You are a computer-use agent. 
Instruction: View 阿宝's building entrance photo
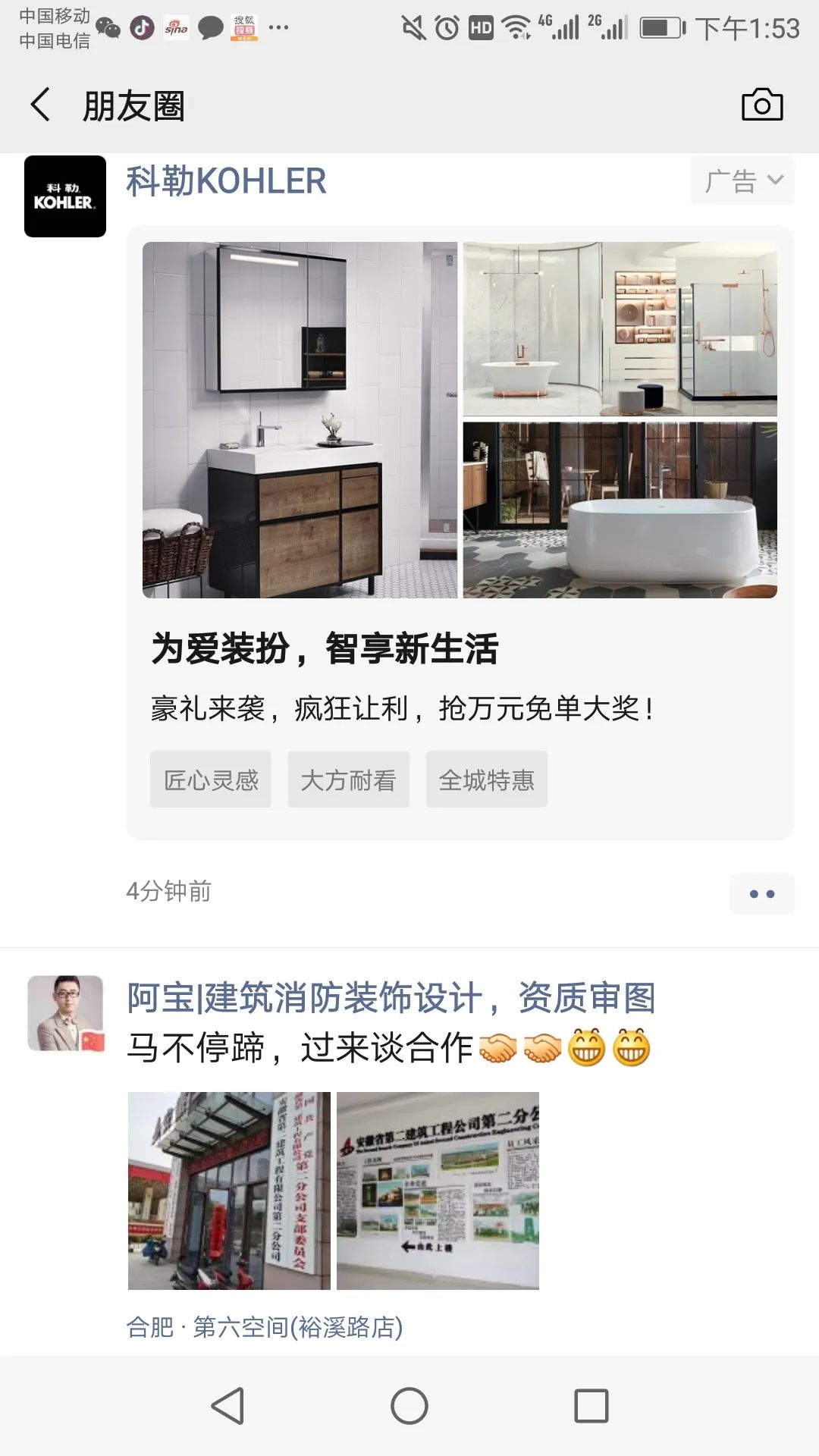[x=229, y=1191]
